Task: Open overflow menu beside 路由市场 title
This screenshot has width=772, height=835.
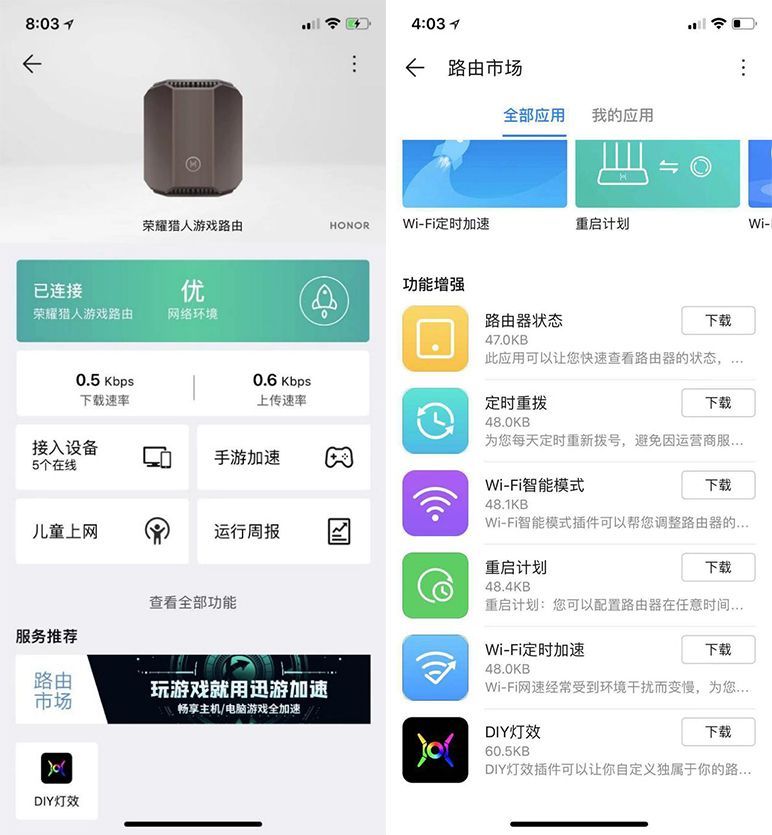Action: (x=743, y=68)
